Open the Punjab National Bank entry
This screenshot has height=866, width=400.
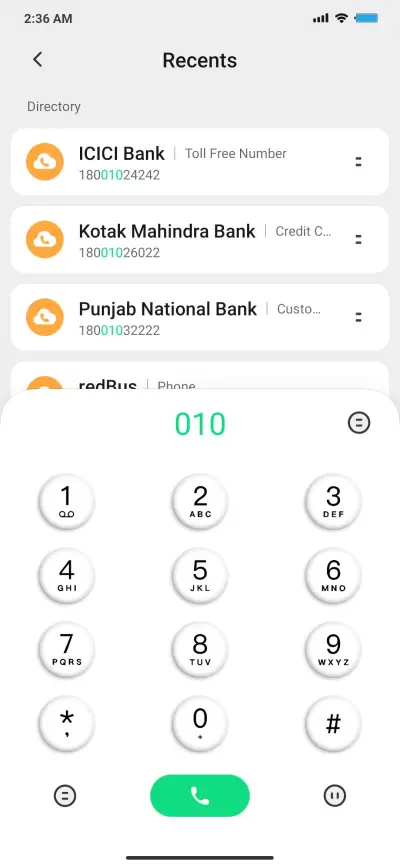click(200, 317)
